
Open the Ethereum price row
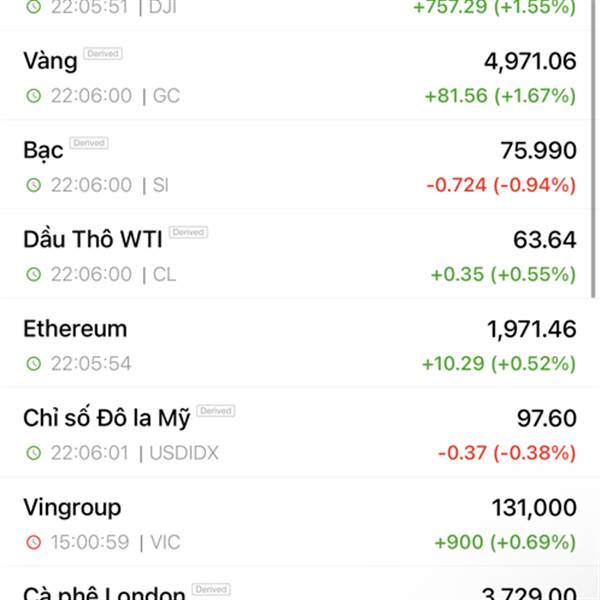click(x=300, y=344)
